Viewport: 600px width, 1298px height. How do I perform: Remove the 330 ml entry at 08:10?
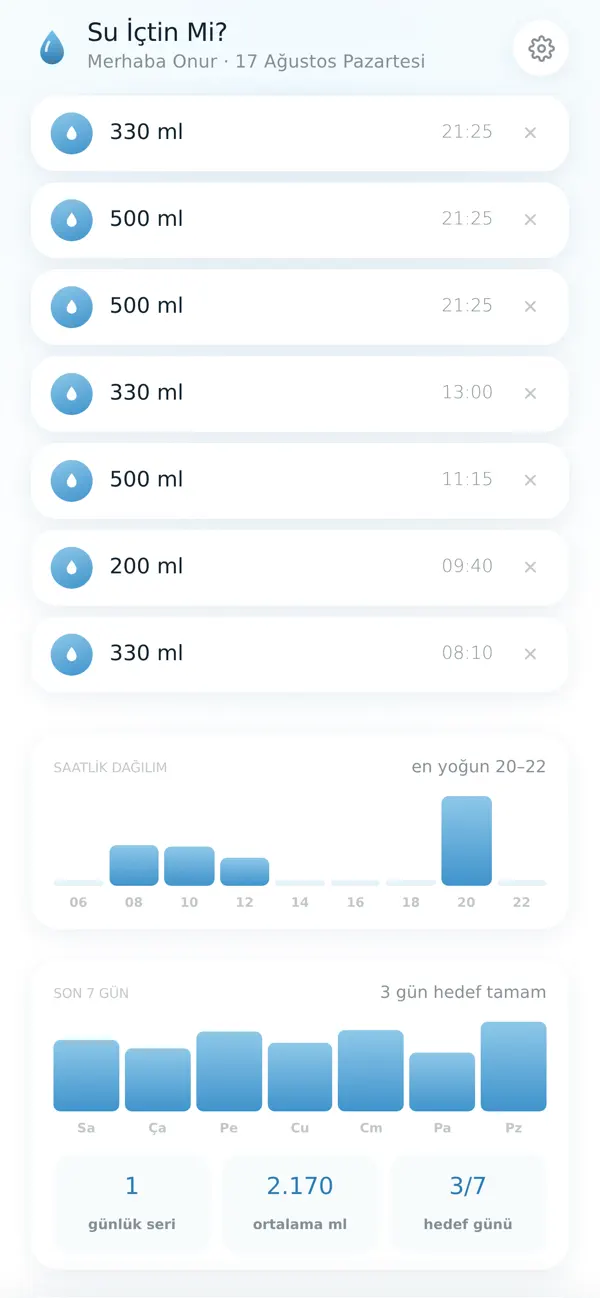click(x=531, y=654)
